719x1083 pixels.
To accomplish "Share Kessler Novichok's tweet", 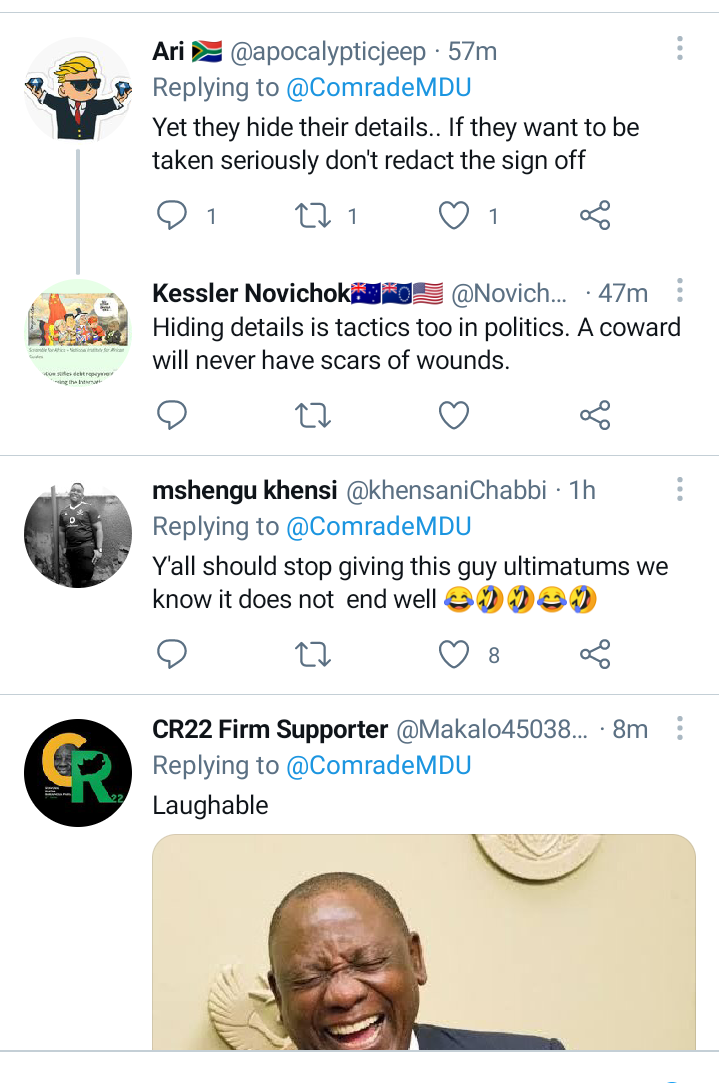I will (595, 414).
